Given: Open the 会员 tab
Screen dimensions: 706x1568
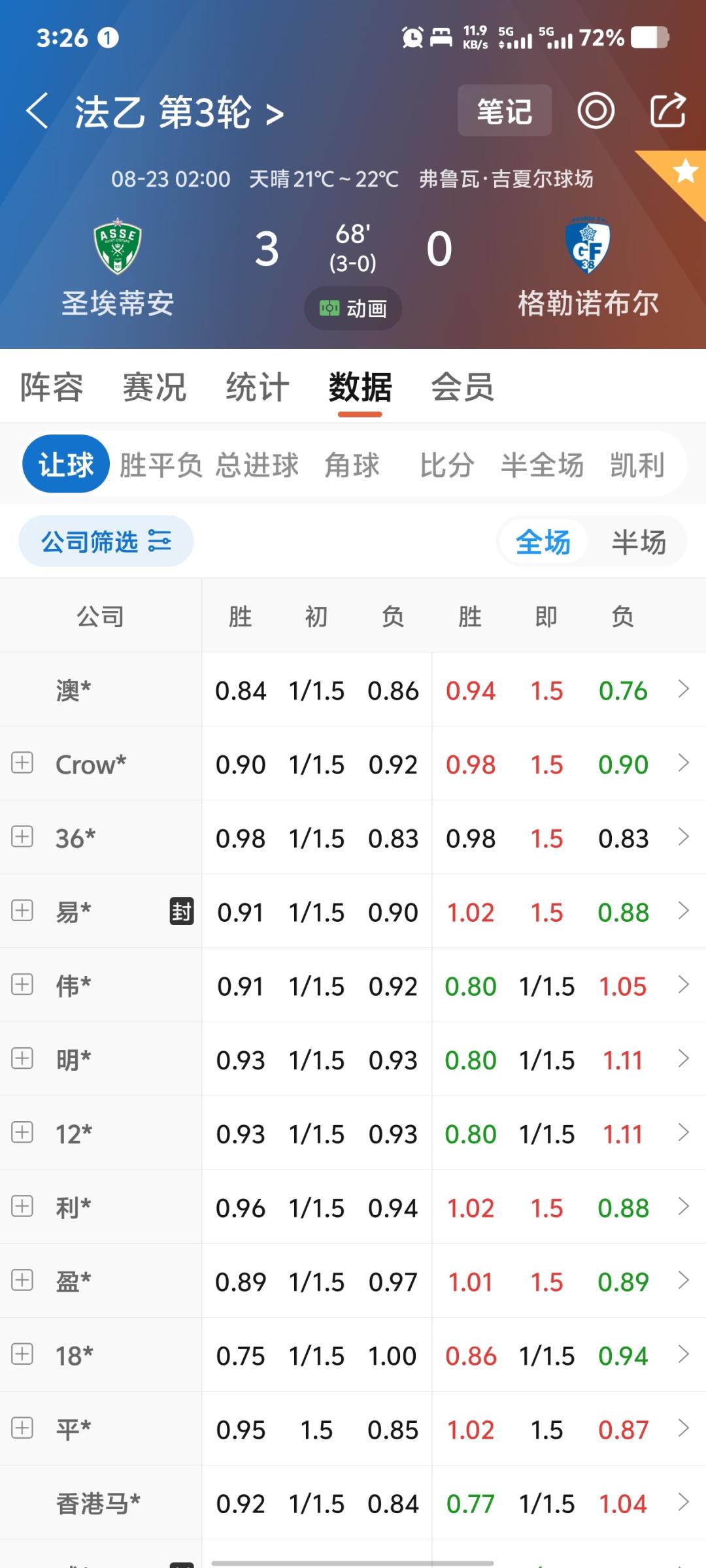Looking at the screenshot, I should 463,387.
